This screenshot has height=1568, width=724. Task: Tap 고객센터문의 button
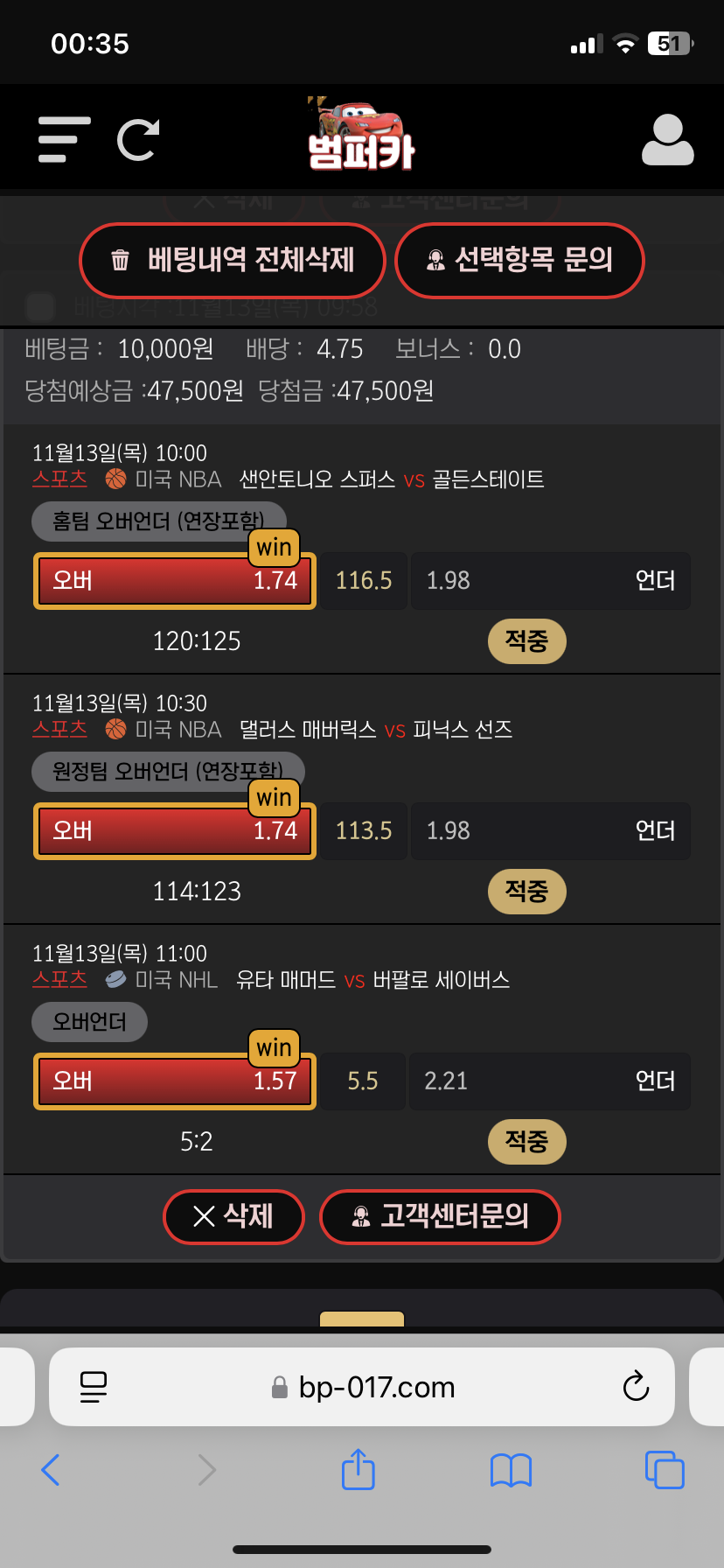coord(440,1216)
